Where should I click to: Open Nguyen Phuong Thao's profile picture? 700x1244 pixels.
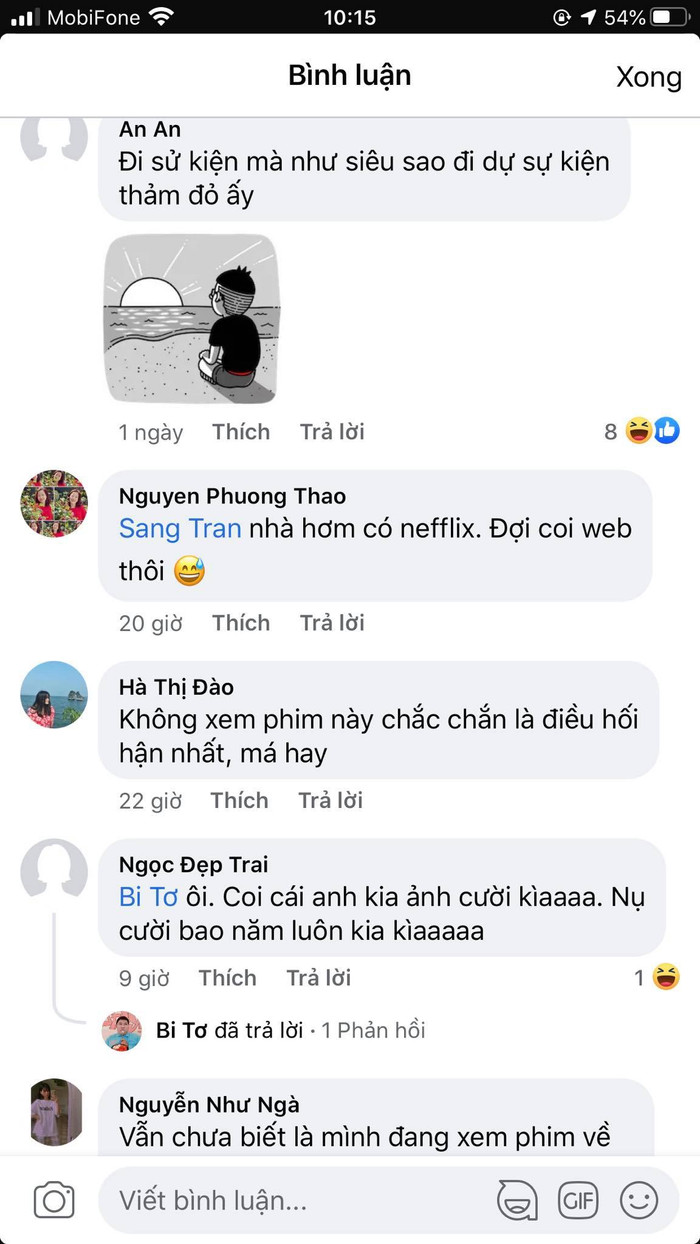coord(54,503)
